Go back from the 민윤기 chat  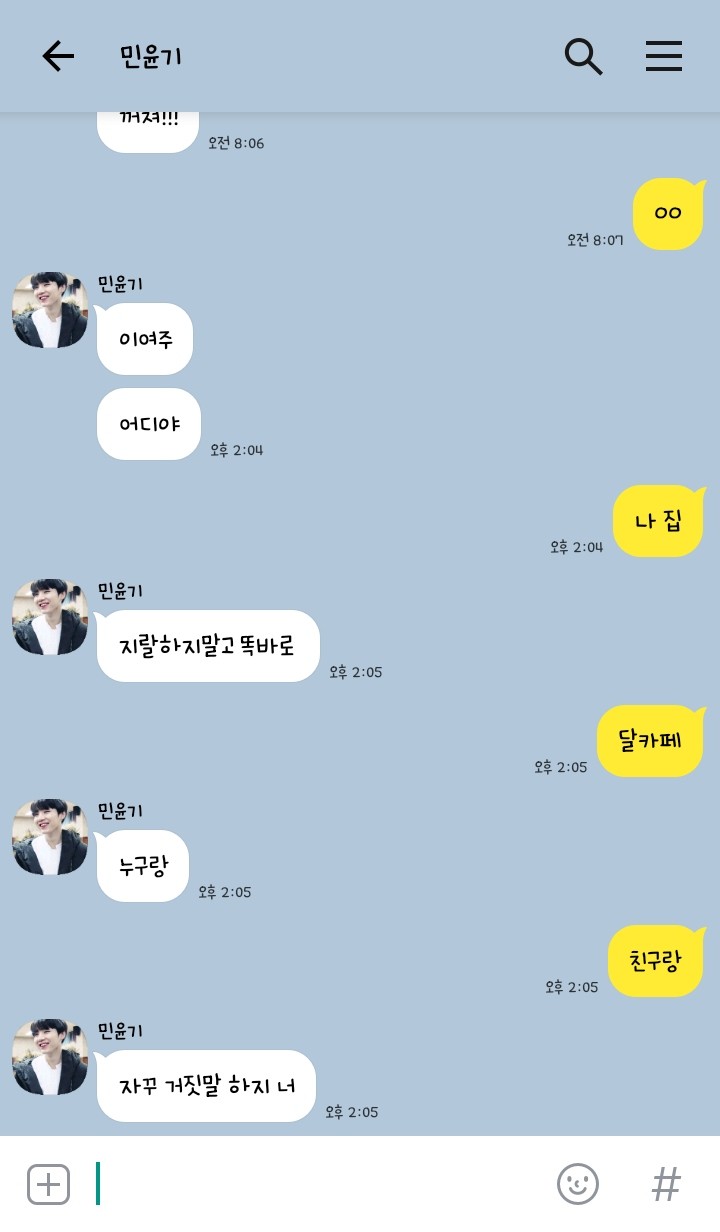pos(58,56)
